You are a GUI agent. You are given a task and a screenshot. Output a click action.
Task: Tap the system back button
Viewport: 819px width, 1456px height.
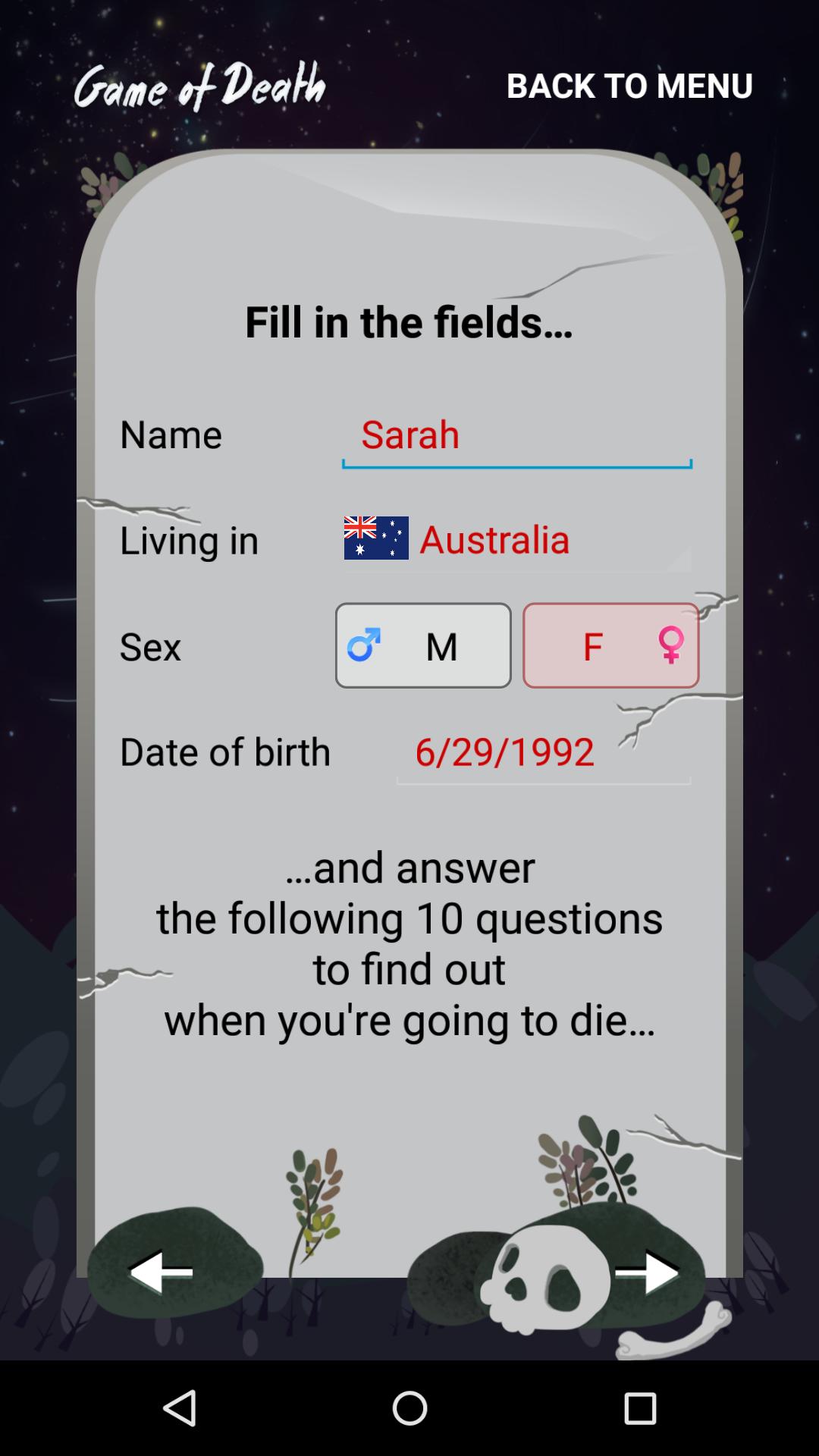point(180,1408)
